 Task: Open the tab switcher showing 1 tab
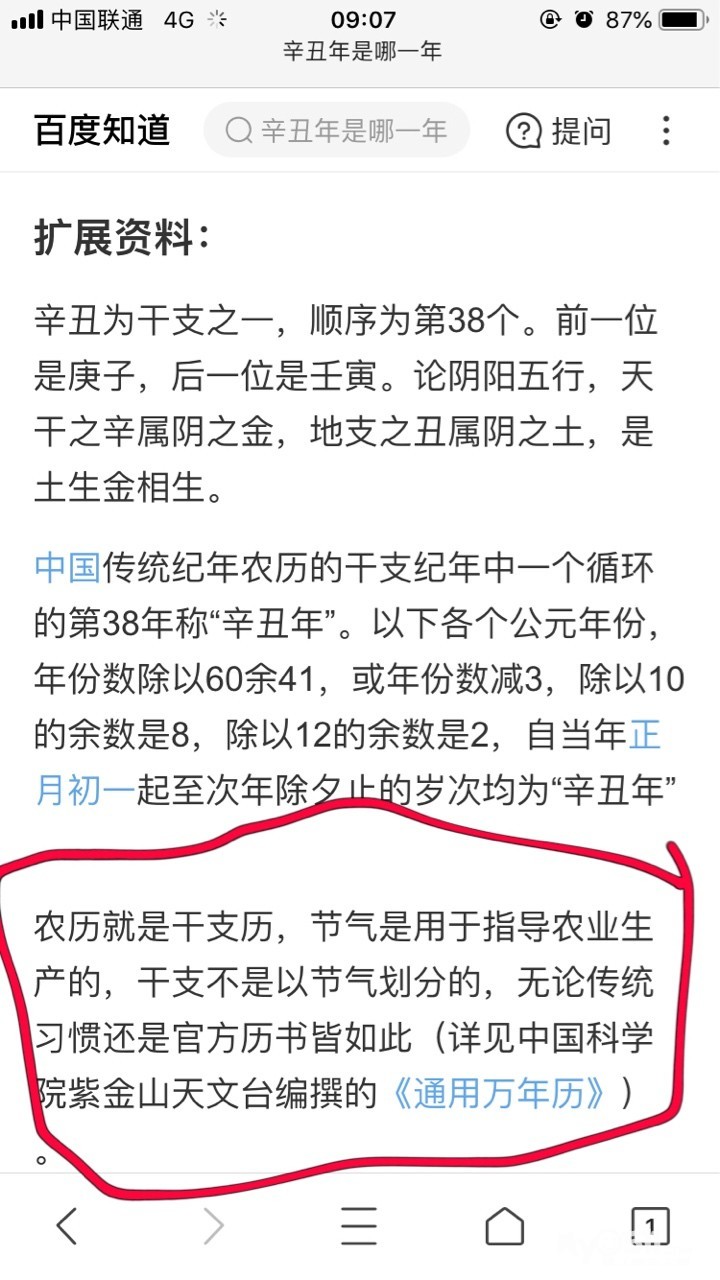point(650,1225)
